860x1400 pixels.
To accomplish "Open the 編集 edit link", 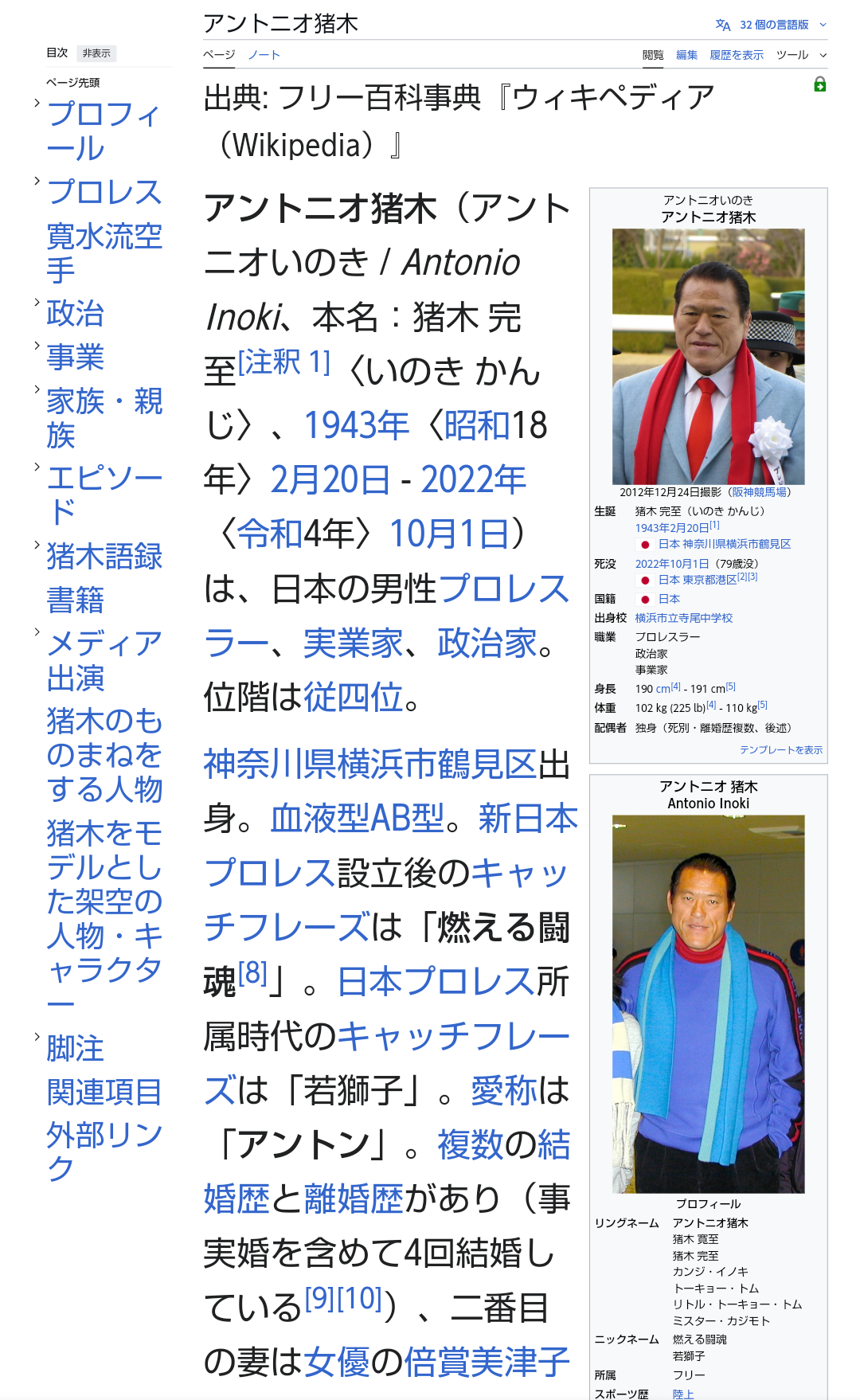I will 686,55.
